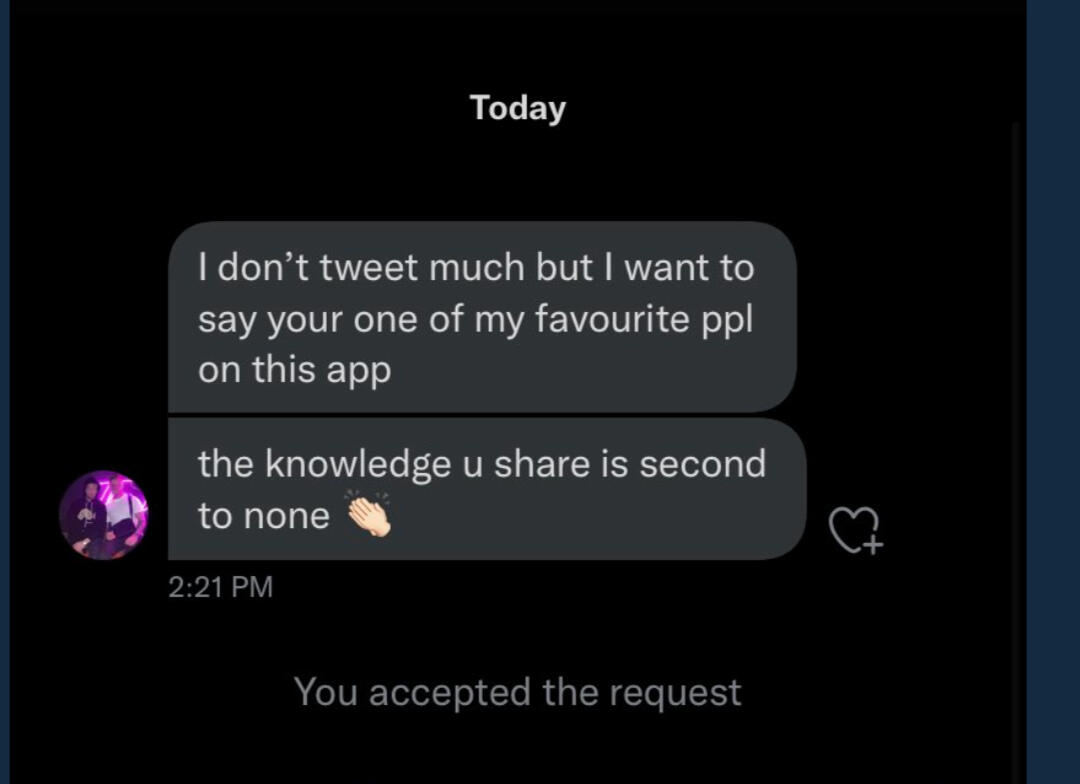
Task: Add a heart reaction to the message
Action: coord(856,529)
